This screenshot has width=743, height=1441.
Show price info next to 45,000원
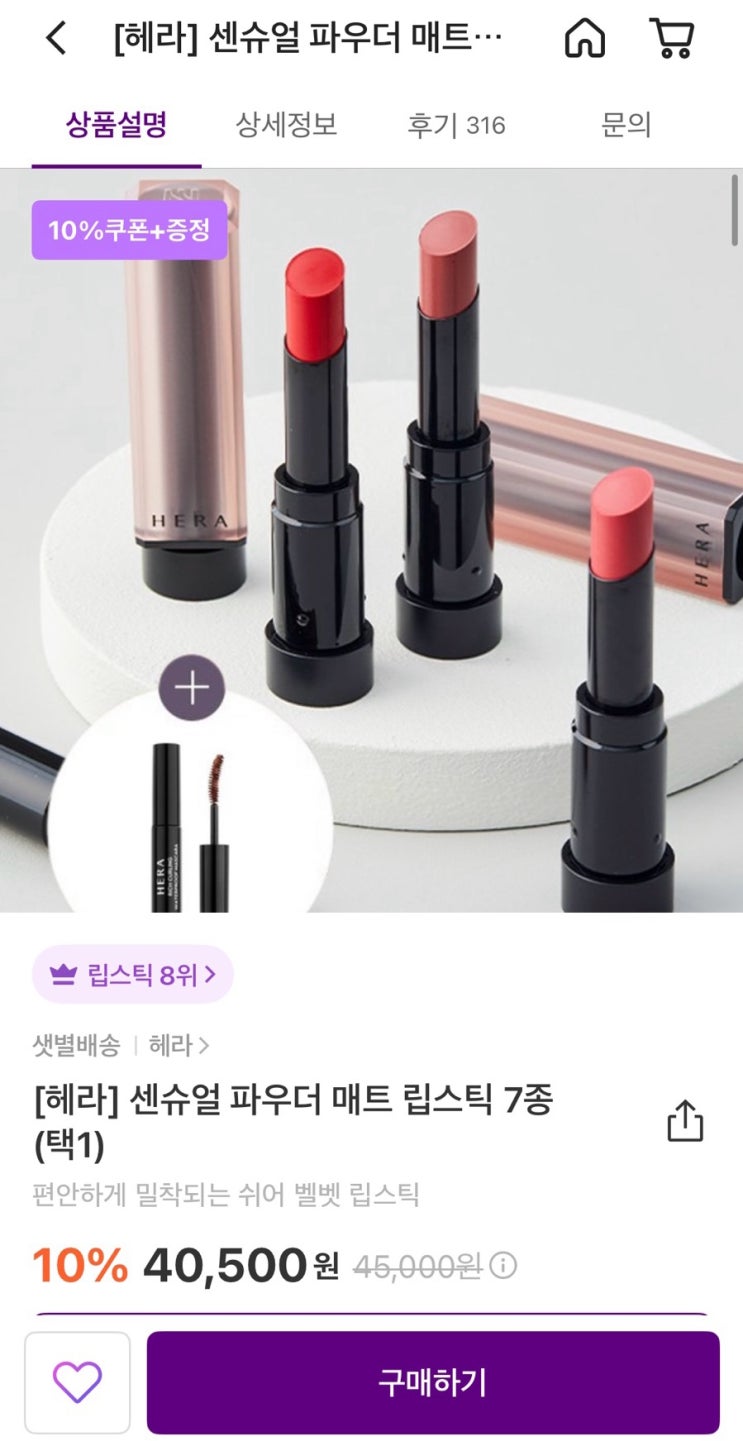coord(503,1267)
